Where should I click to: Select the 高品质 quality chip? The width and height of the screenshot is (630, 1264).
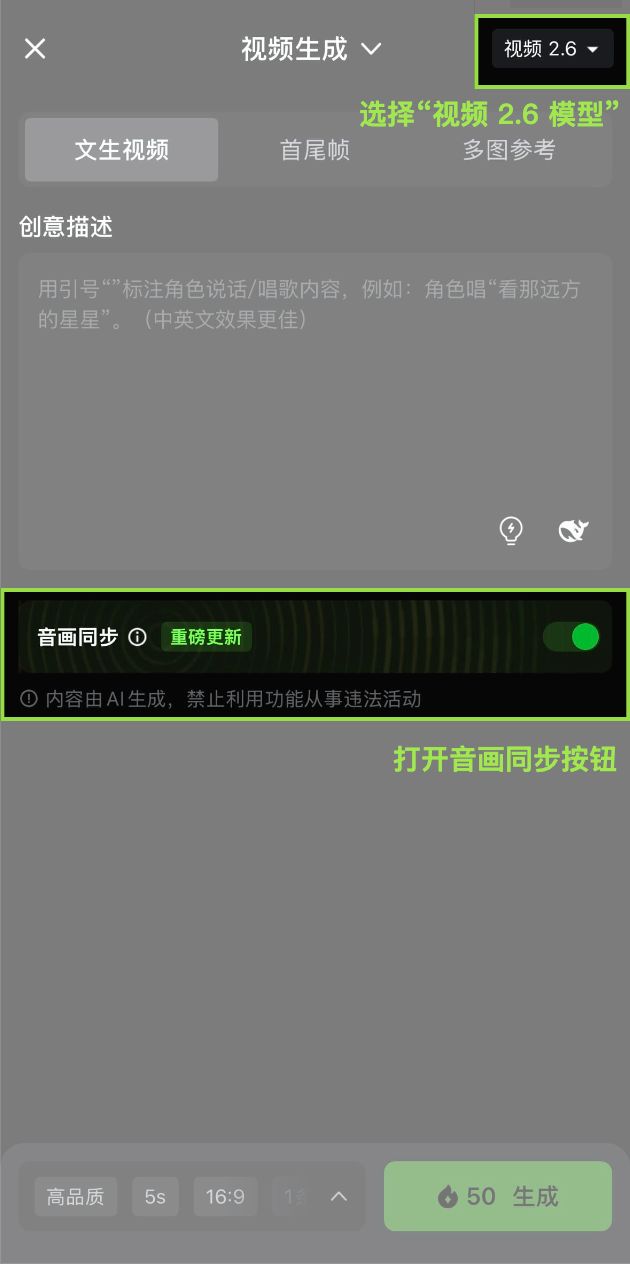(76, 1196)
